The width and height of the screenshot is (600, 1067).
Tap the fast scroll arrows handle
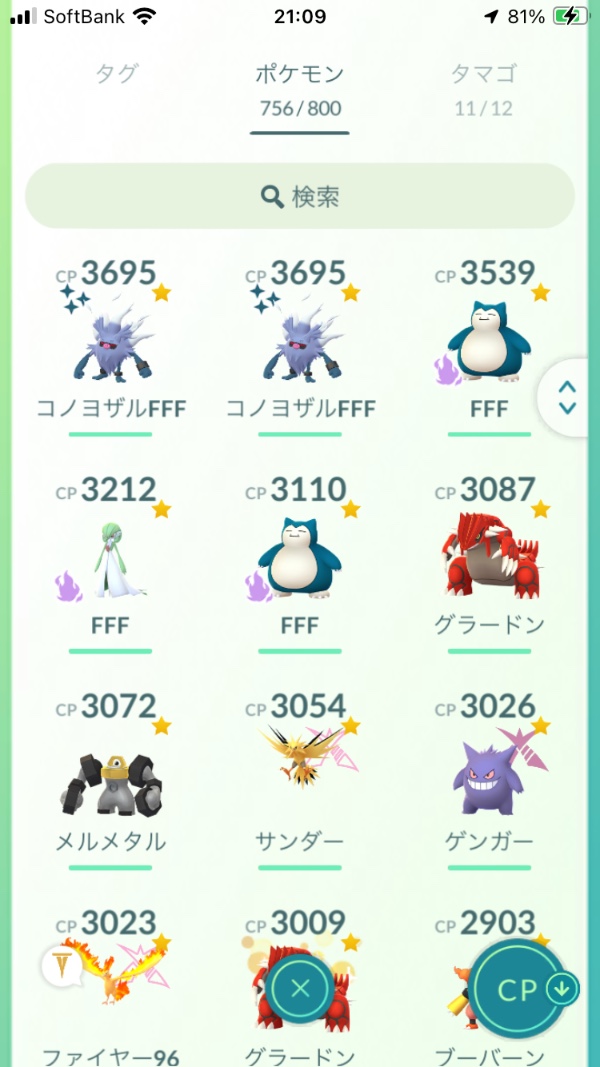[x=567, y=398]
